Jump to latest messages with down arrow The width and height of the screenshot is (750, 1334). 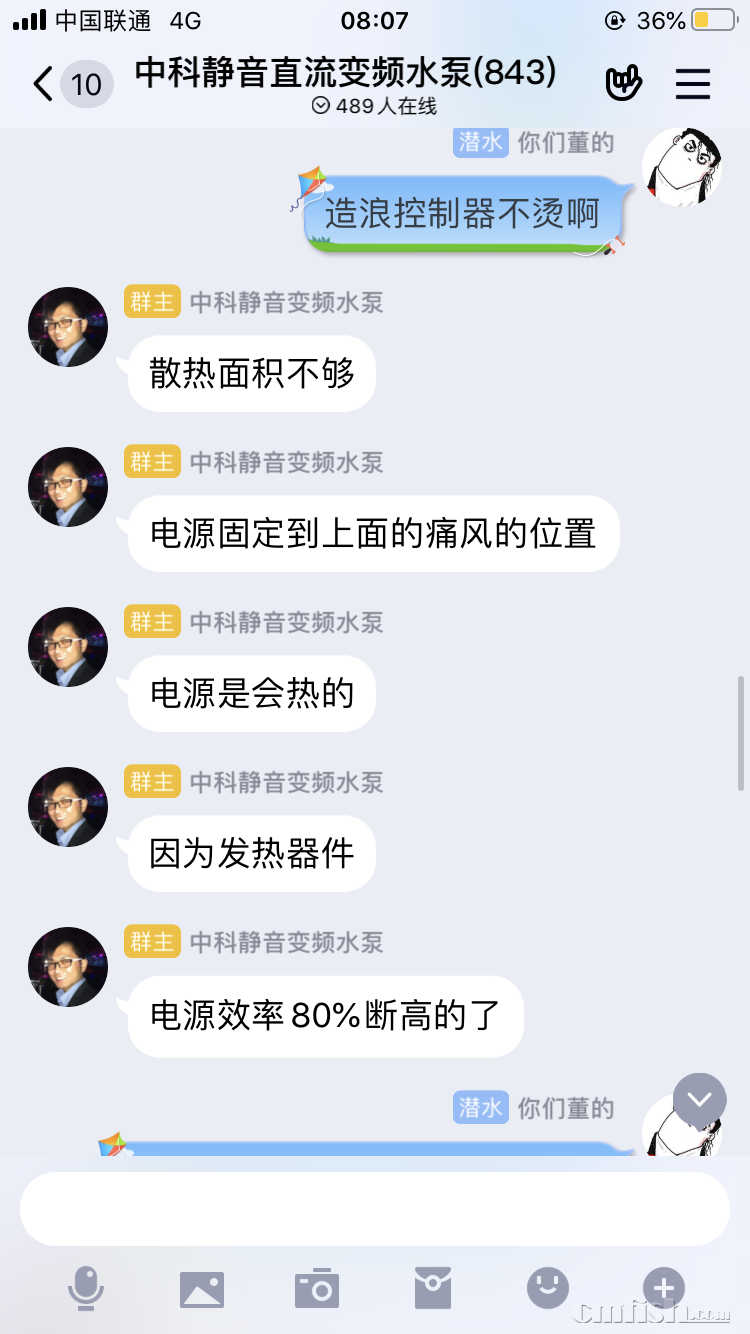699,1100
